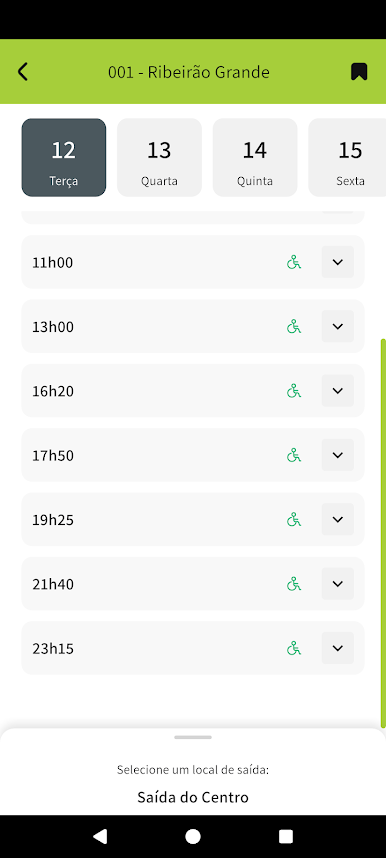
Task: Expand the 13h00 departure details
Action: pyautogui.click(x=338, y=327)
